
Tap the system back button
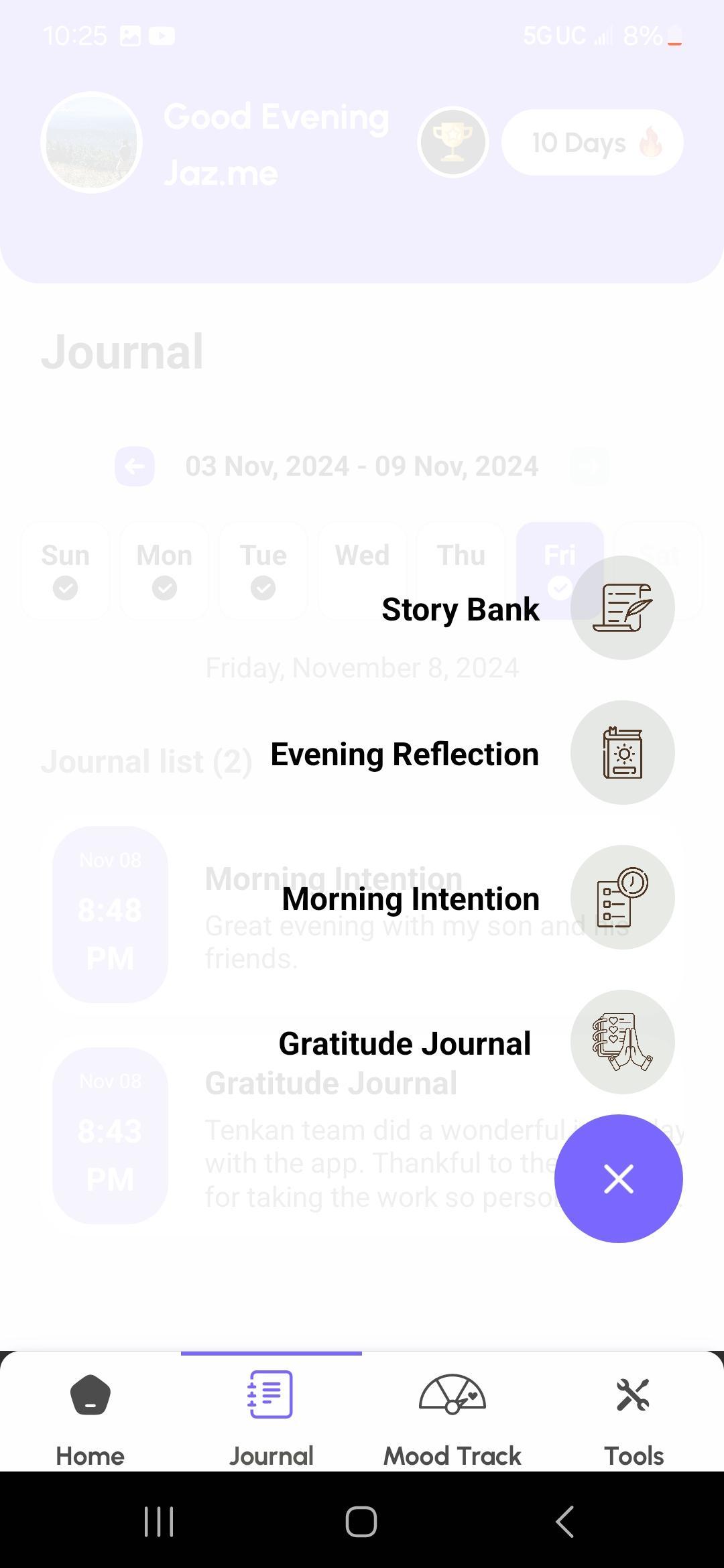[x=564, y=1521]
